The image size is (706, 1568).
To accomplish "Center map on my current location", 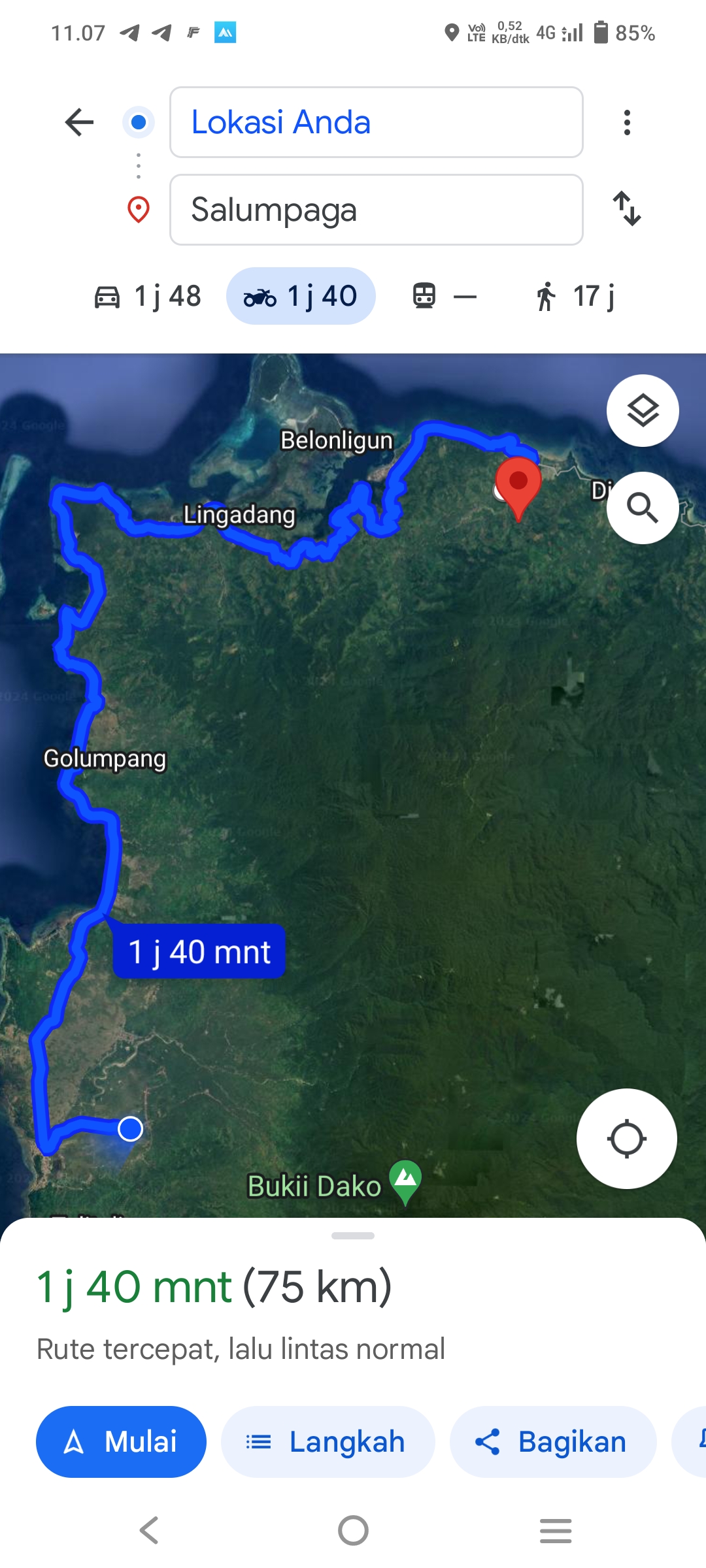I will pos(627,1139).
